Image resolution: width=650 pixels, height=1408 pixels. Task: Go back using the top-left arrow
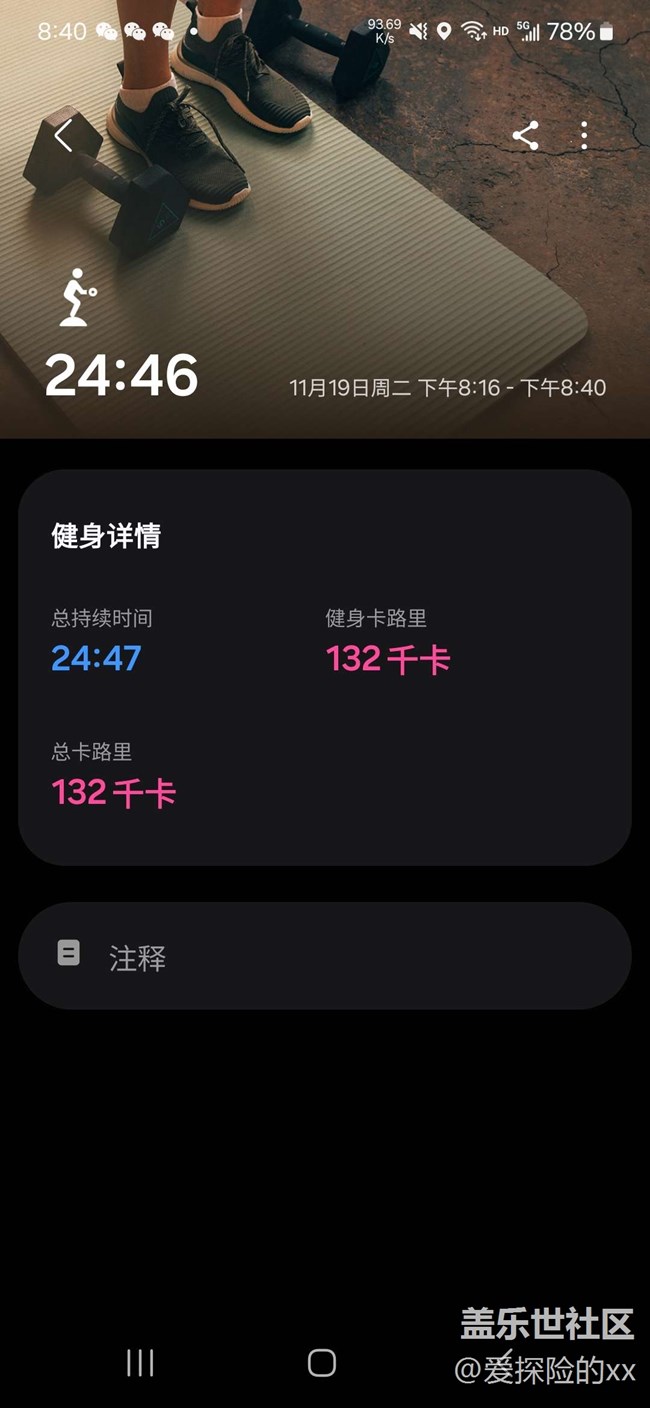tap(63, 136)
